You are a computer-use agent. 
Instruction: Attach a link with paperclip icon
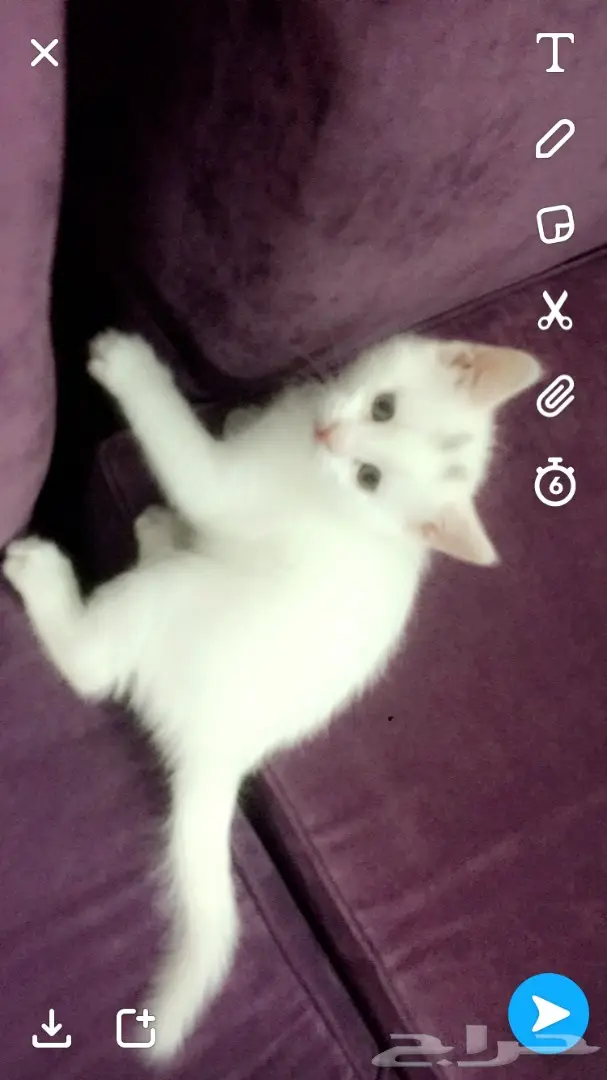coord(555,396)
